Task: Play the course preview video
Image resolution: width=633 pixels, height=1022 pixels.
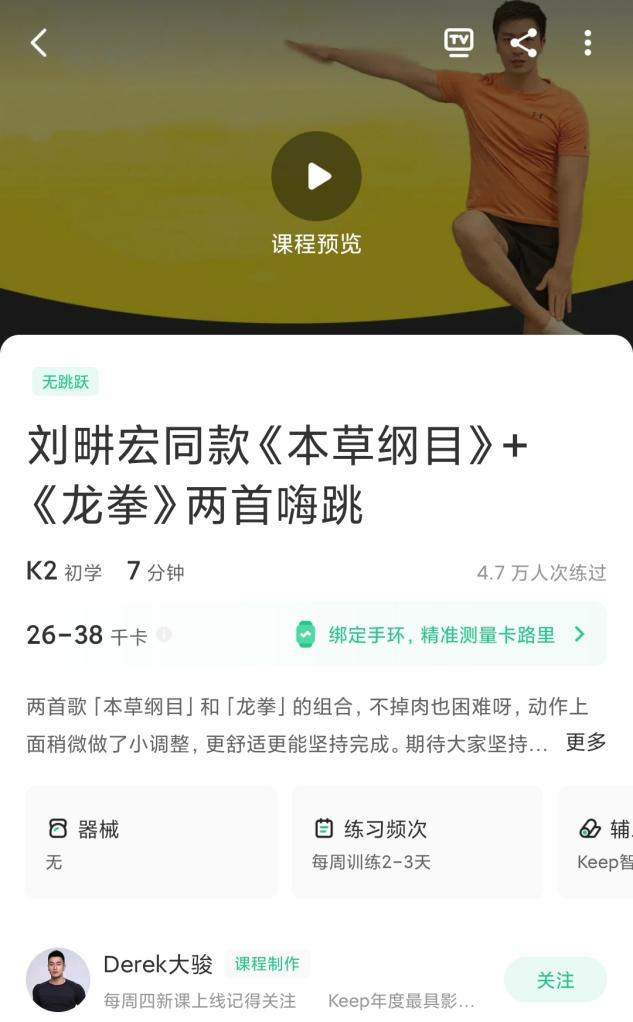Action: point(316,176)
